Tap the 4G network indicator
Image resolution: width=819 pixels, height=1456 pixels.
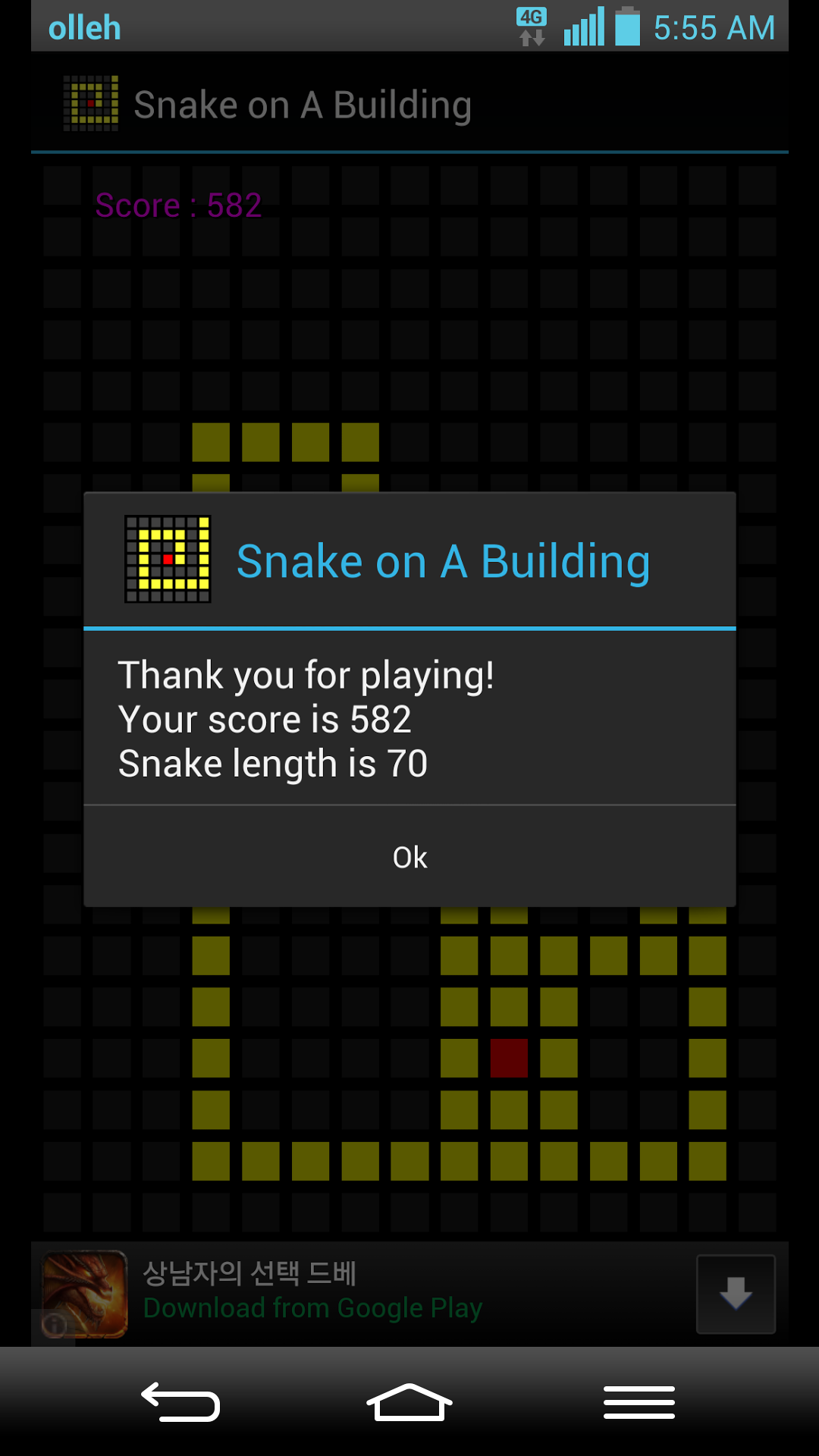(x=532, y=25)
